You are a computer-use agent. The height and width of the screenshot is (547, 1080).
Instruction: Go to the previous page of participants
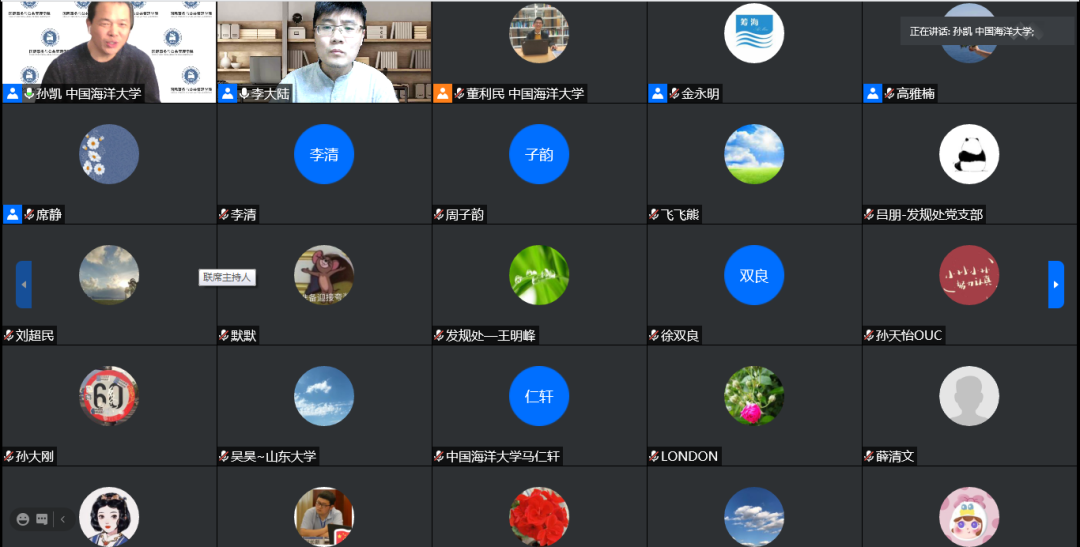[24, 284]
